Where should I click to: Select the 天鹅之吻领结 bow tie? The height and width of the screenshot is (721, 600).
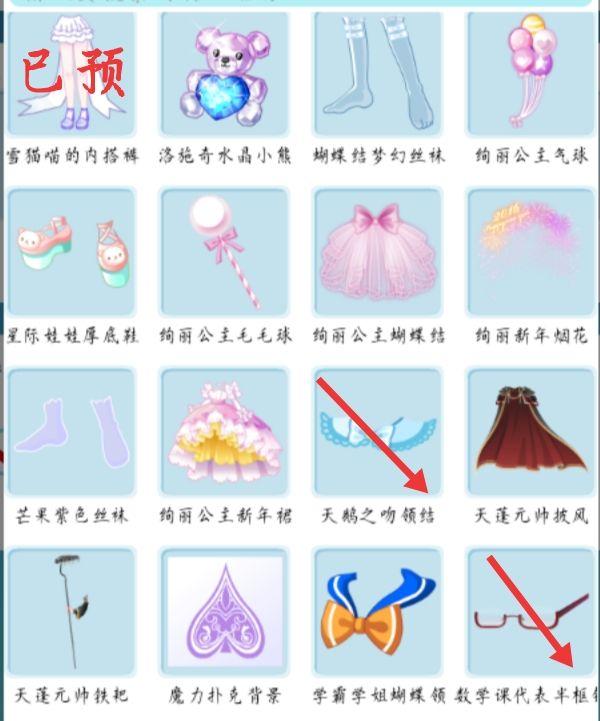(378, 433)
